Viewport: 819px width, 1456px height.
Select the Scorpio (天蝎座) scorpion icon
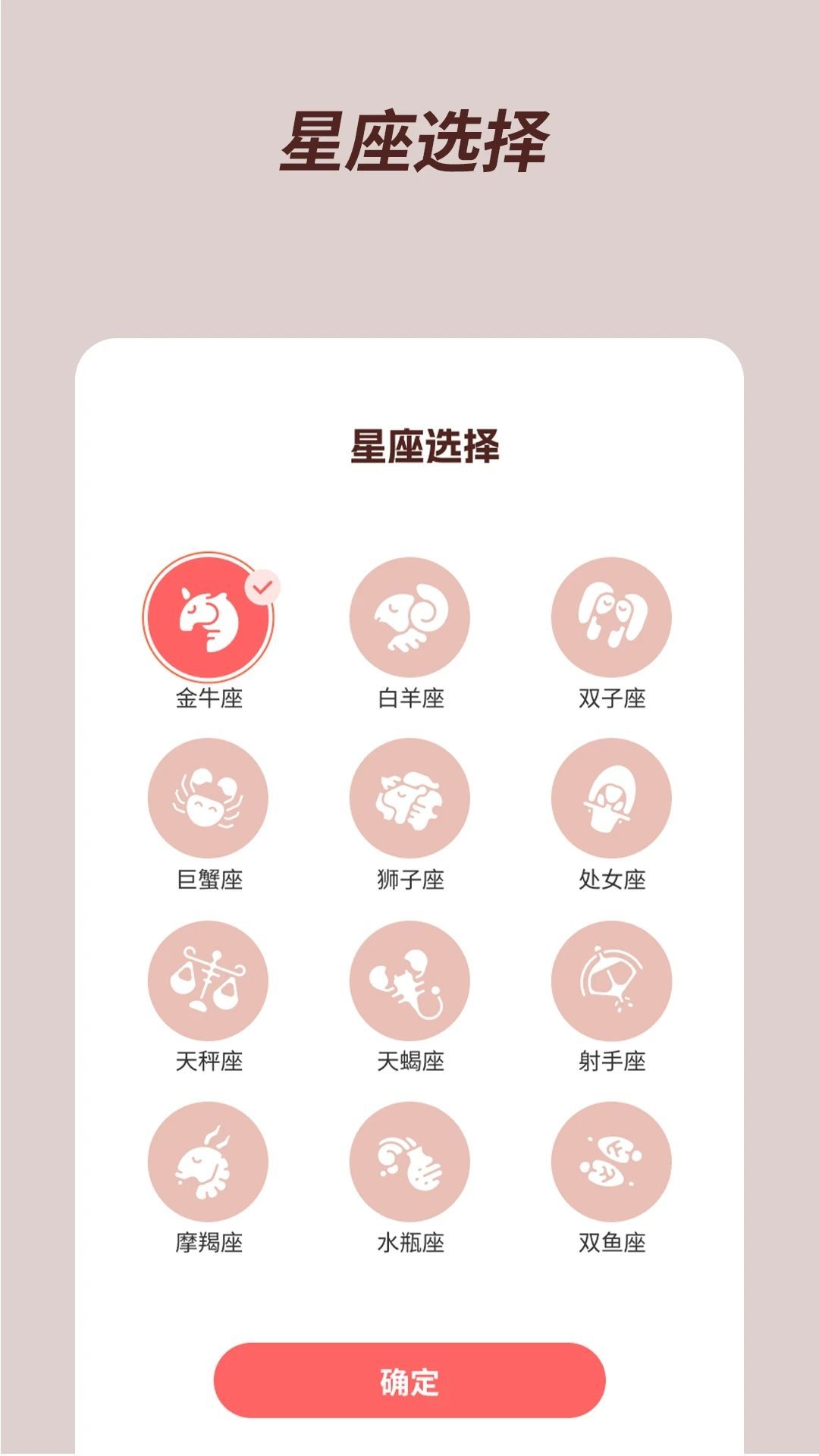[409, 981]
